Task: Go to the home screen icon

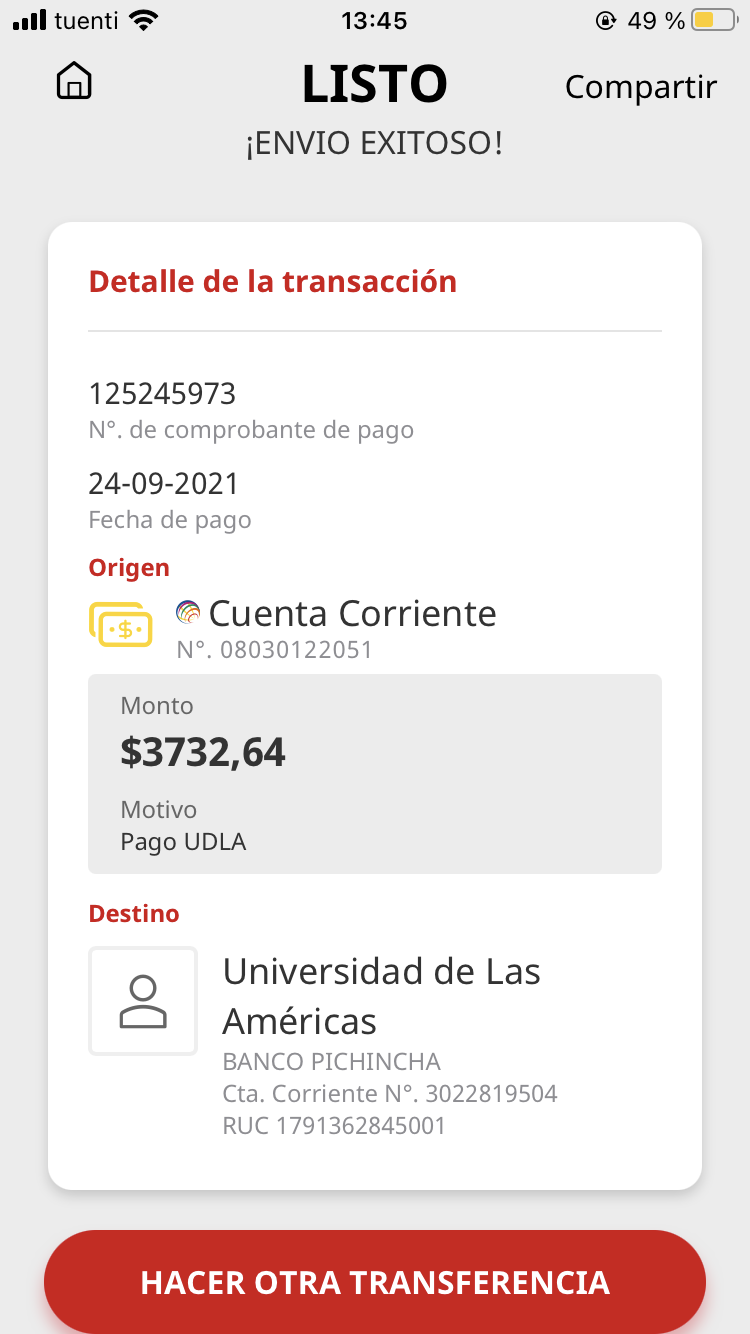Action: point(74,81)
